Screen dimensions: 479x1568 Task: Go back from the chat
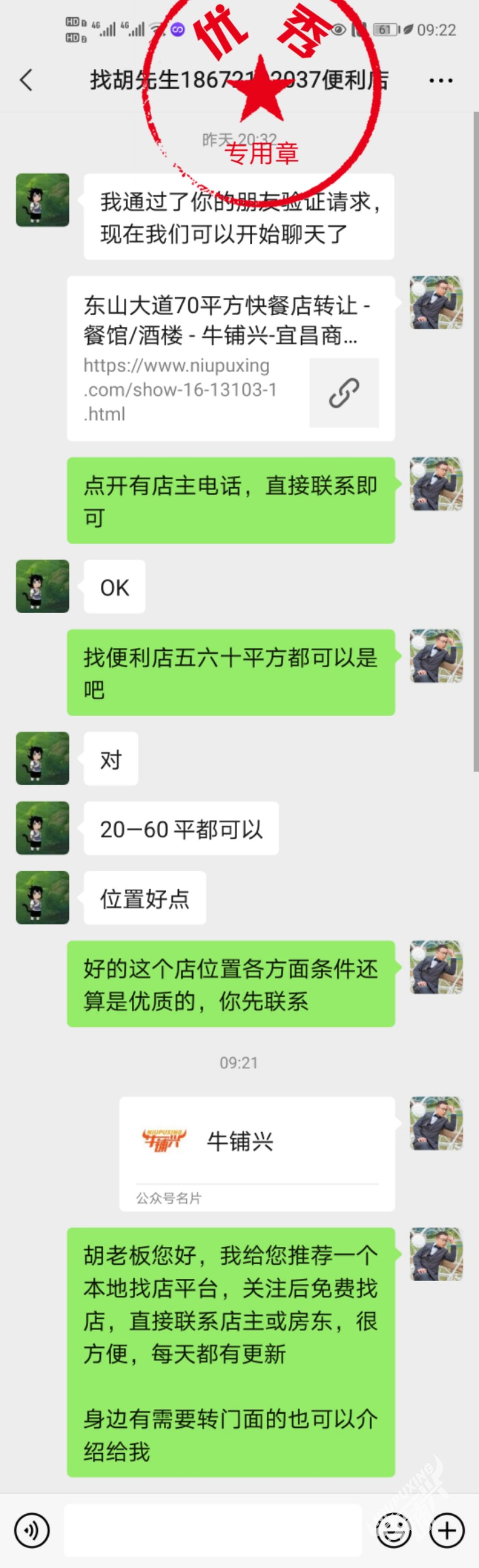(26, 80)
